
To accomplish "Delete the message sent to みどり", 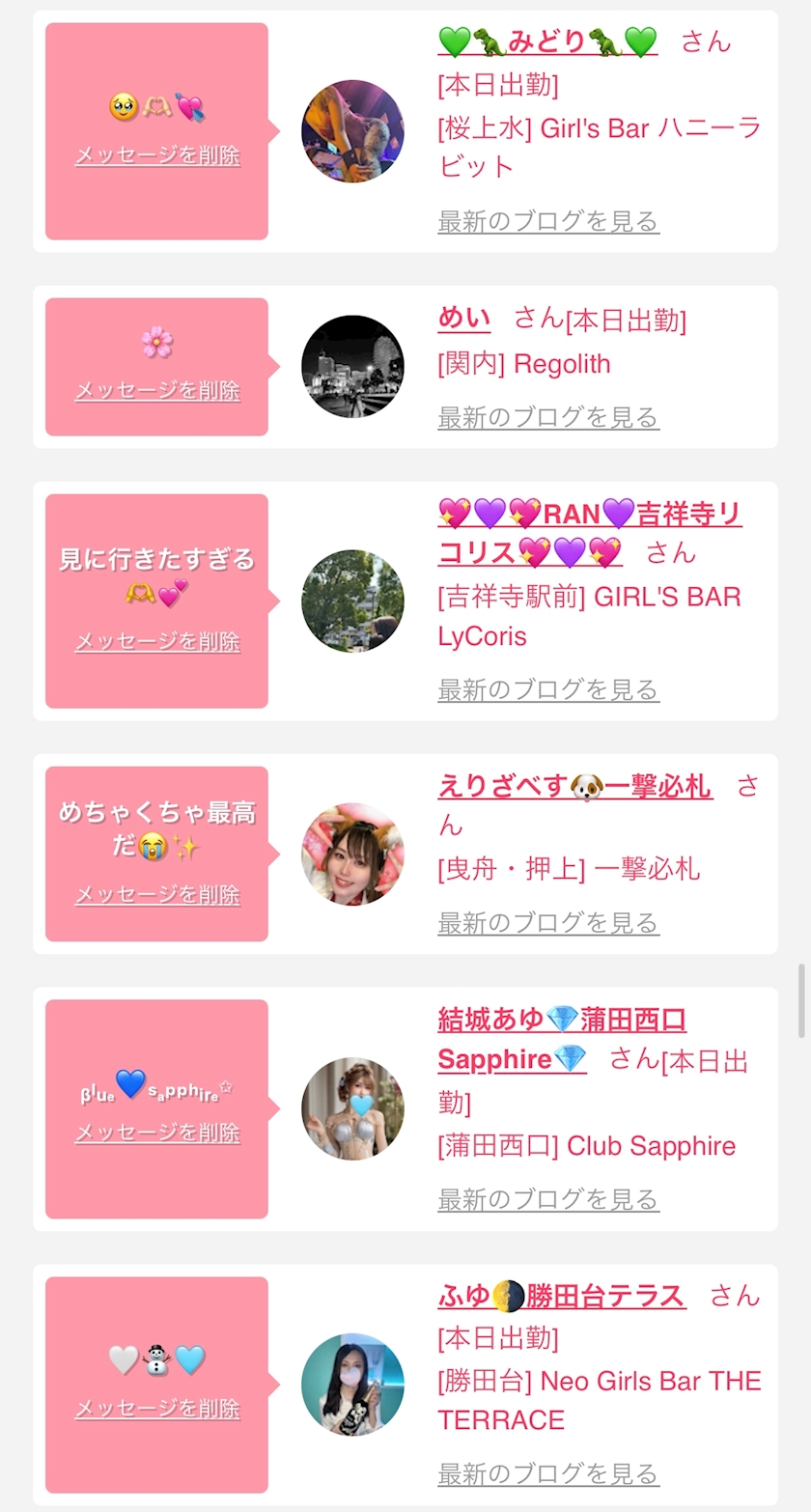I will coord(157,155).
